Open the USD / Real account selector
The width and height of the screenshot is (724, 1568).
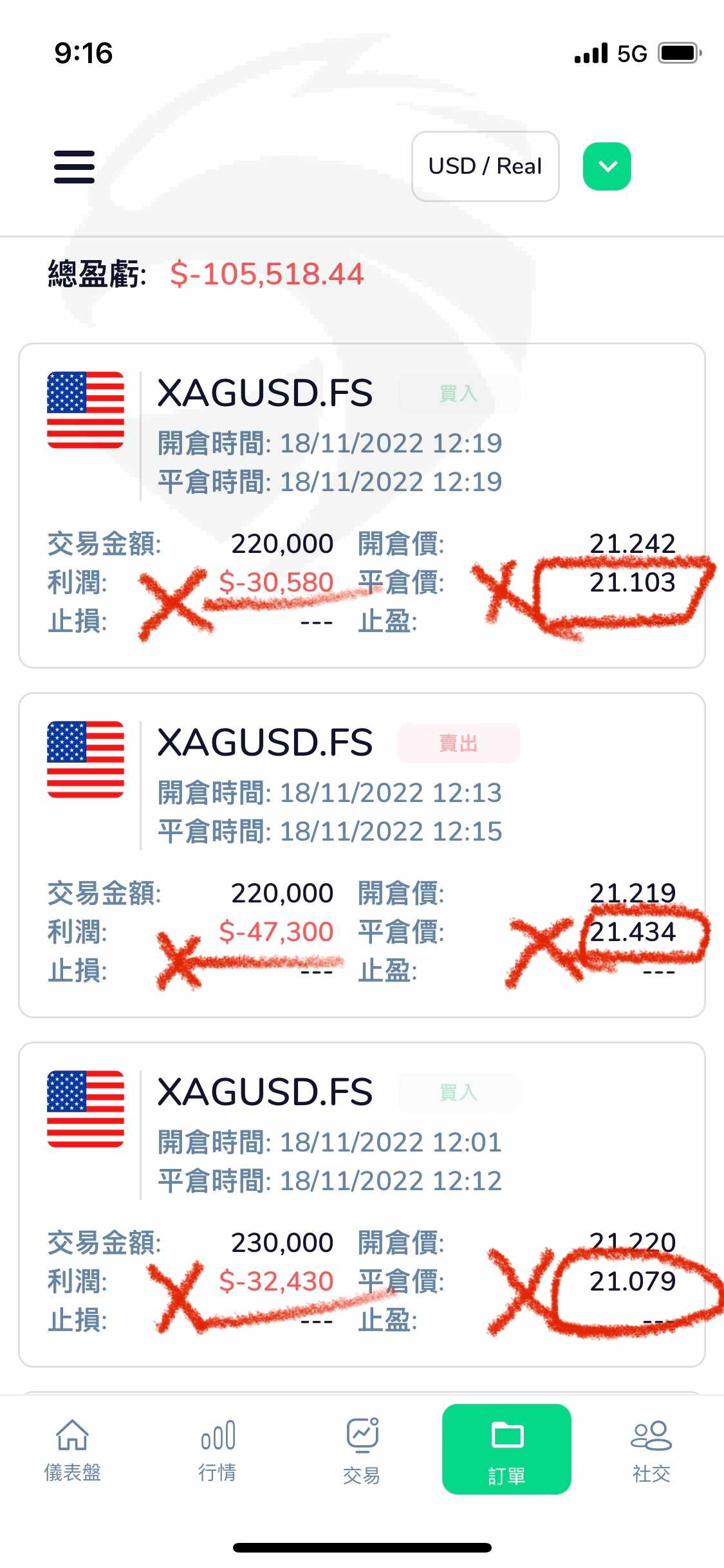coord(485,166)
